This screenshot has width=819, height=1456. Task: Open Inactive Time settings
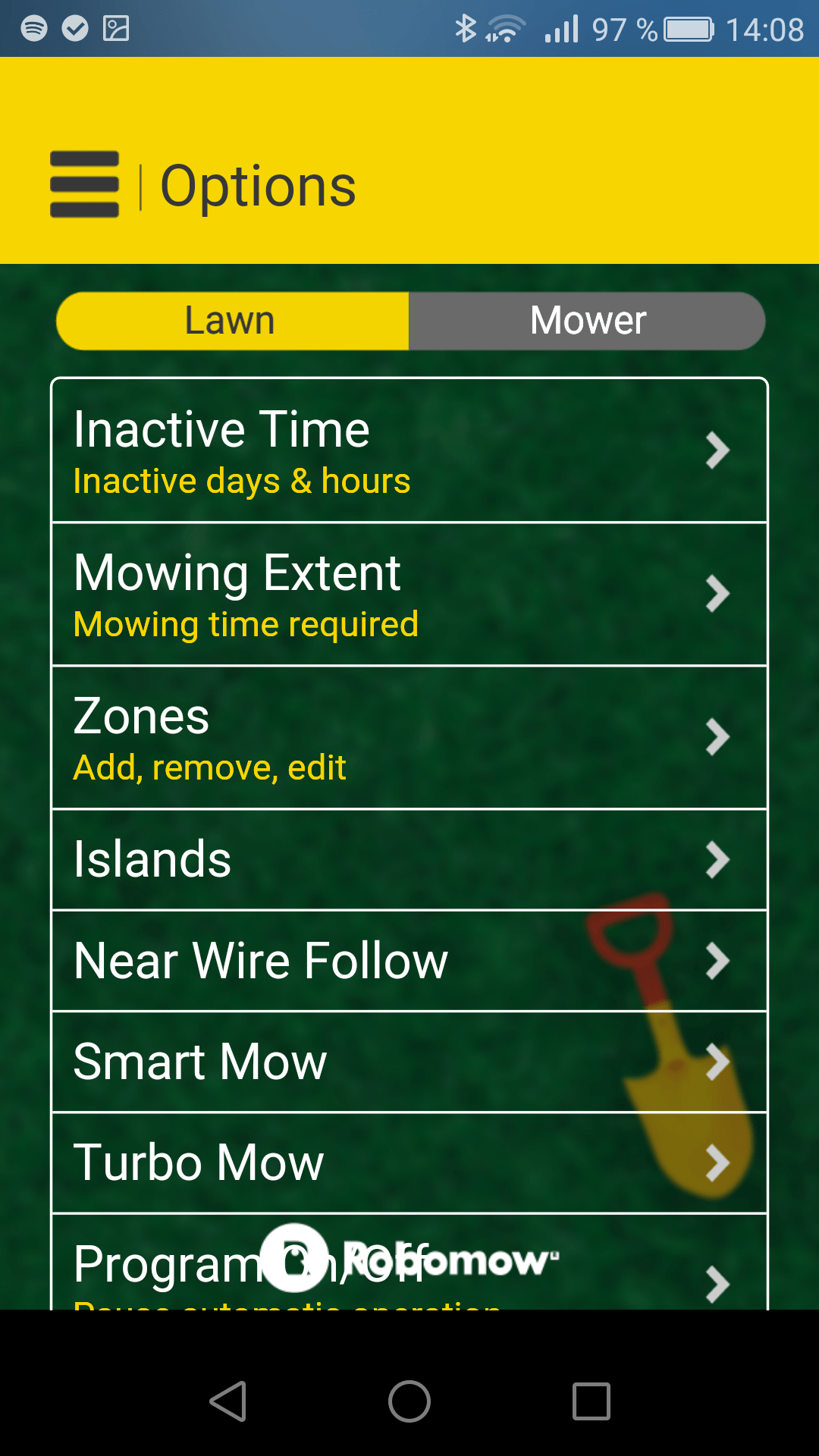409,450
